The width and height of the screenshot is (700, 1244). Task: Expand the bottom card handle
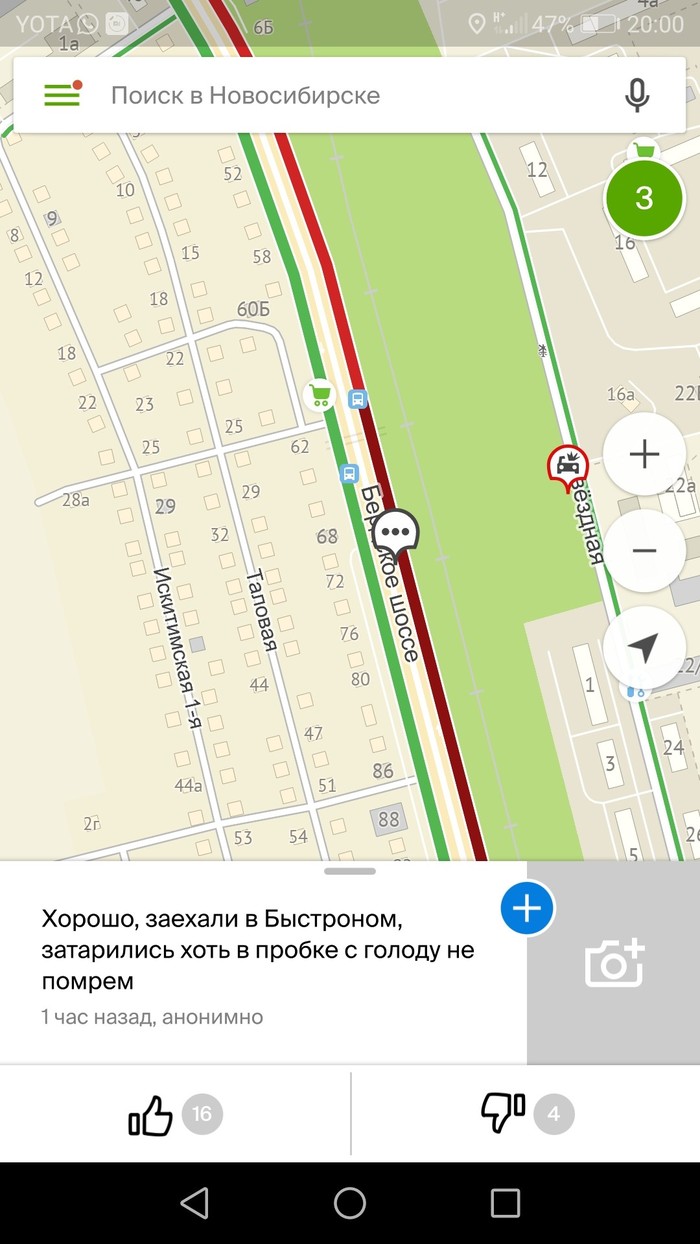coord(350,871)
